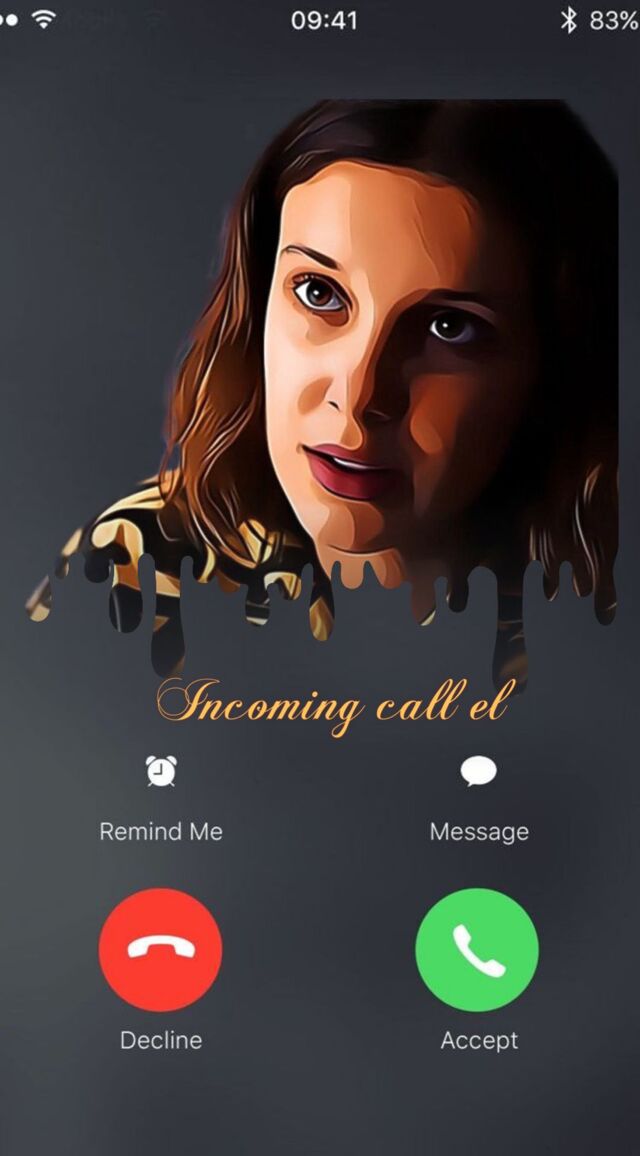
Task: Accept the incoming call
Action: click(477, 950)
